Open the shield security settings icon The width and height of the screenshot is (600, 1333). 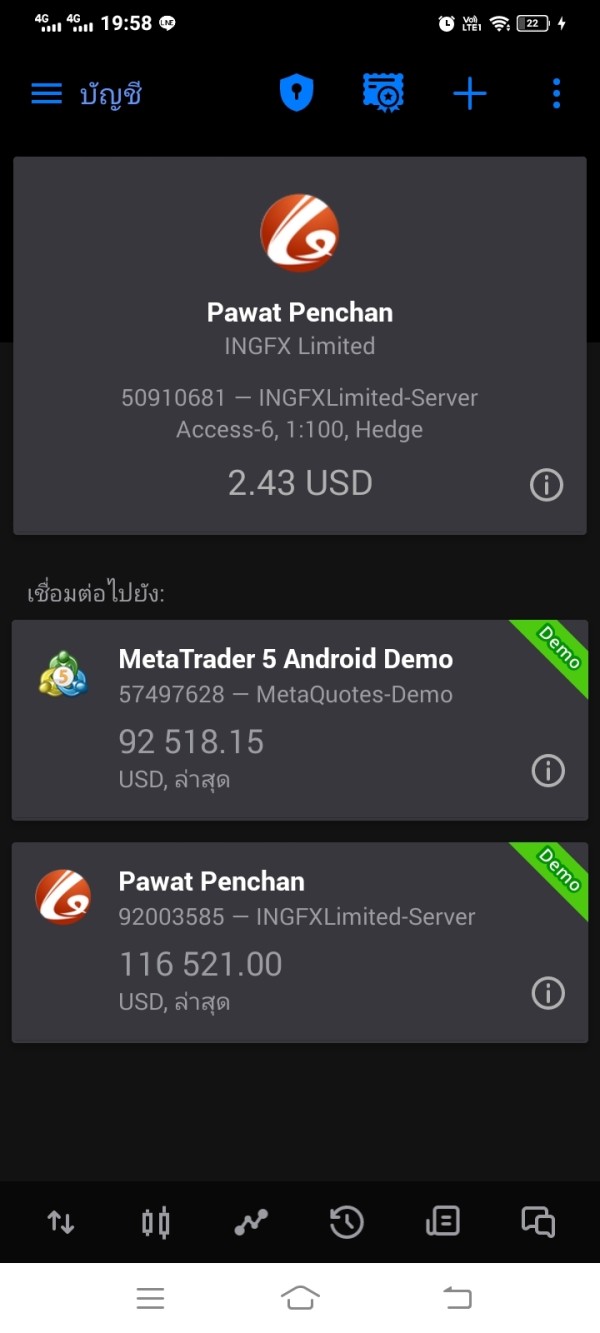click(x=296, y=94)
